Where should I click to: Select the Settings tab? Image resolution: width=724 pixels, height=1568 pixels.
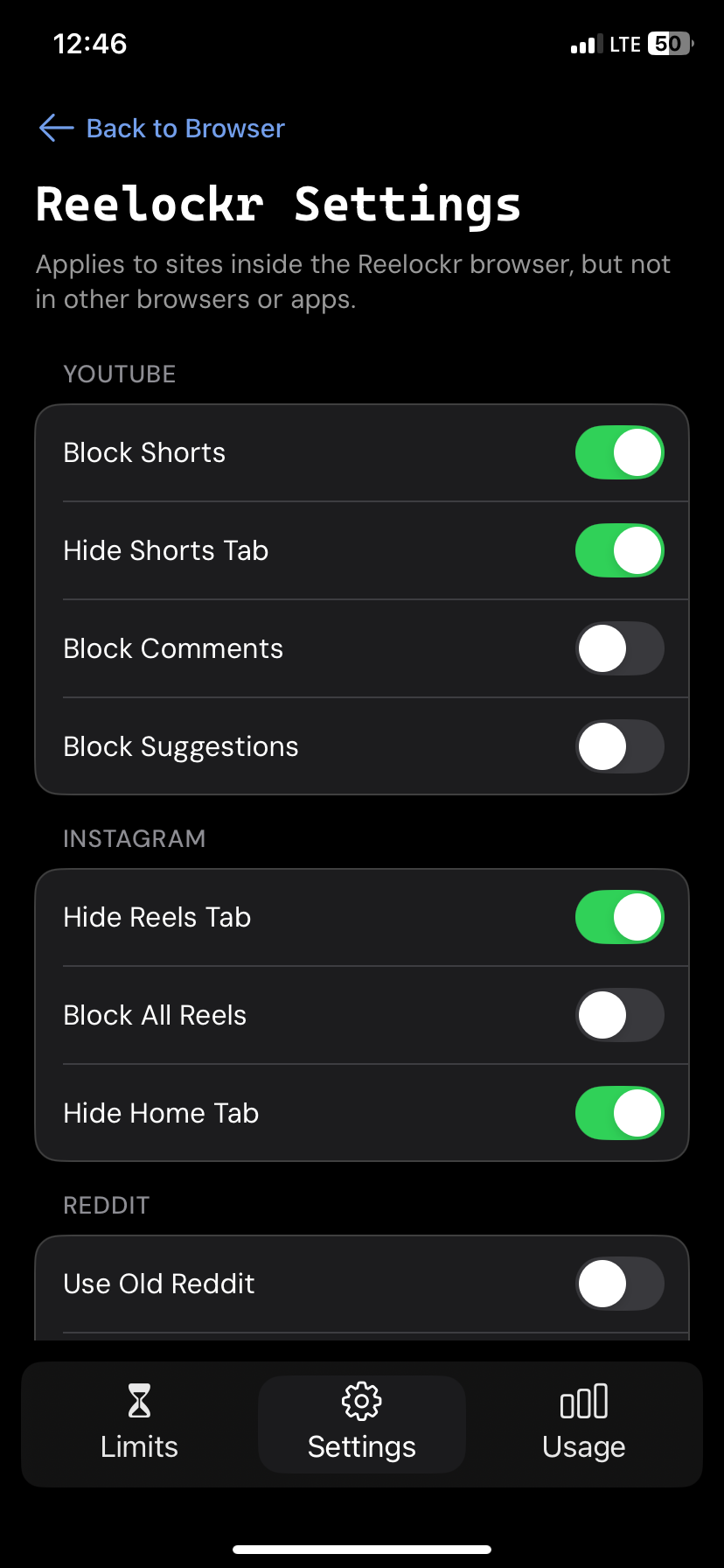coord(361,1424)
